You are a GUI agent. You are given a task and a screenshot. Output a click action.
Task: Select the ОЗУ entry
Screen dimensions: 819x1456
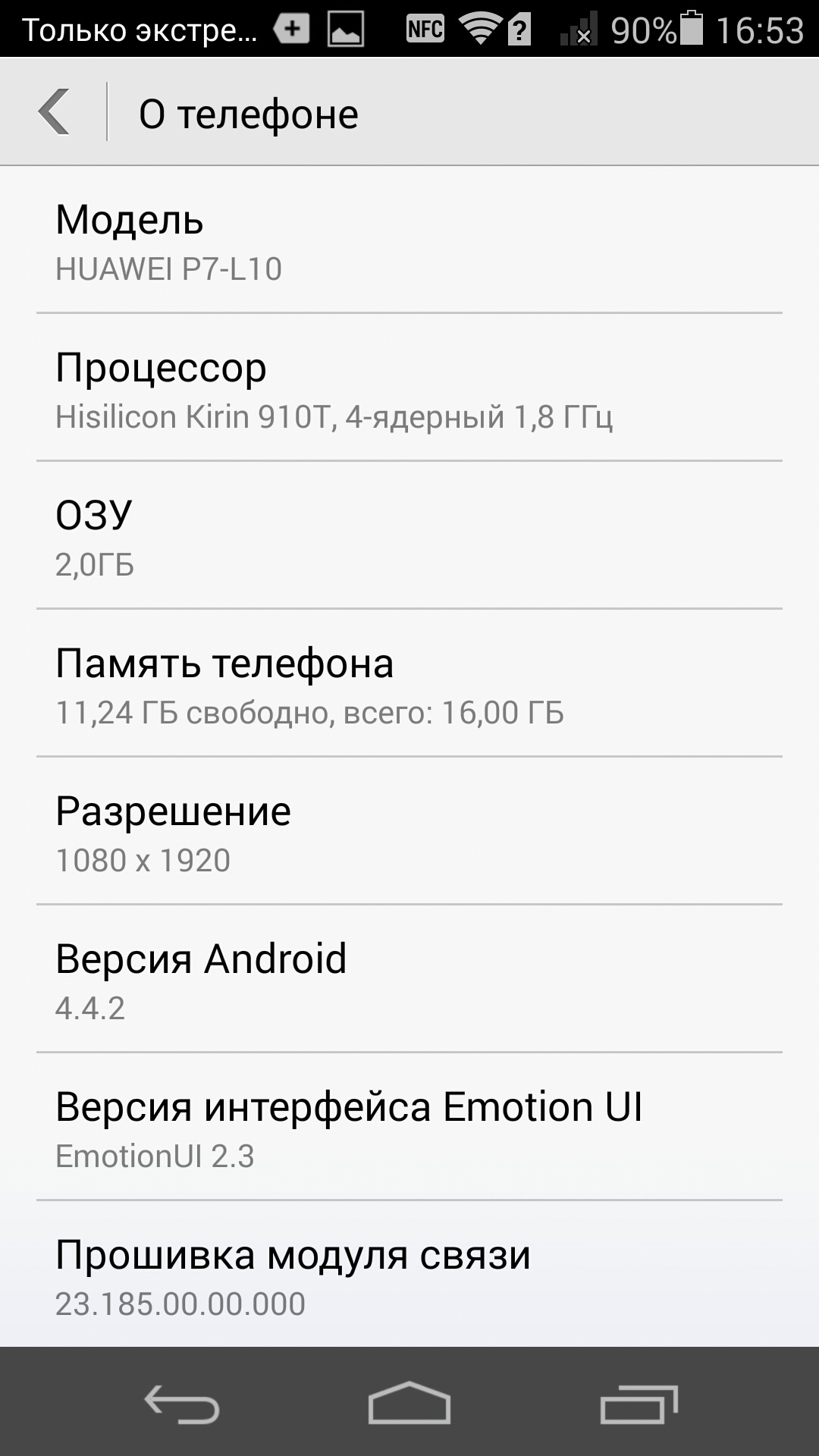(409, 535)
